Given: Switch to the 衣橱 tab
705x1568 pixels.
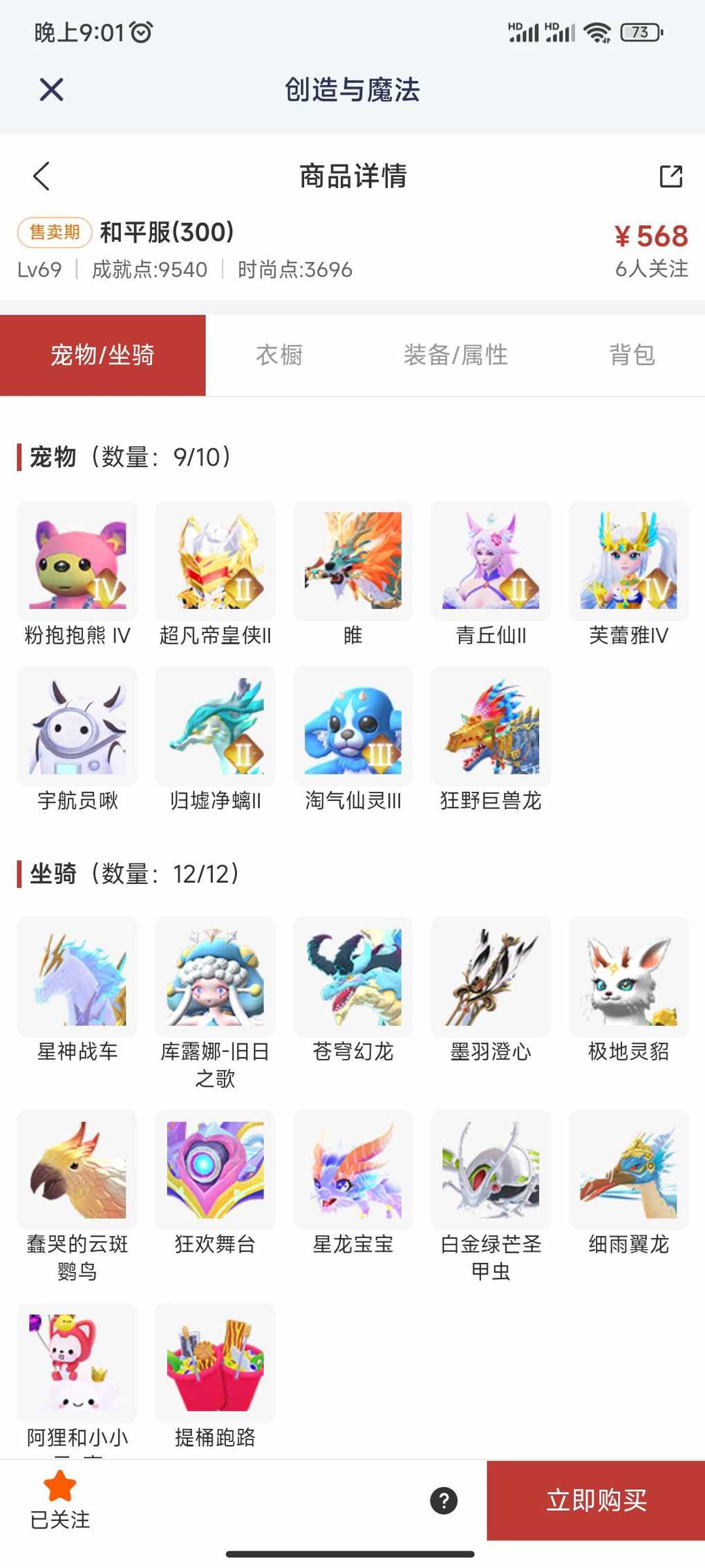Looking at the screenshot, I should 279,356.
